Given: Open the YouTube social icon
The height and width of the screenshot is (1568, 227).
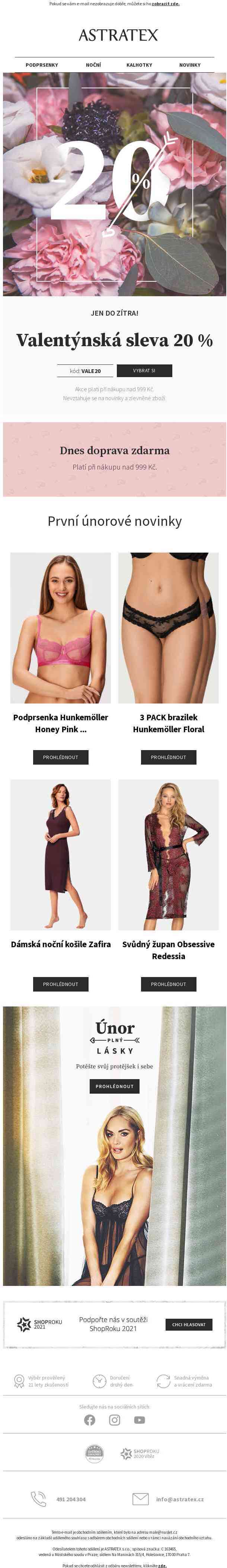Looking at the screenshot, I should tap(140, 1420).
